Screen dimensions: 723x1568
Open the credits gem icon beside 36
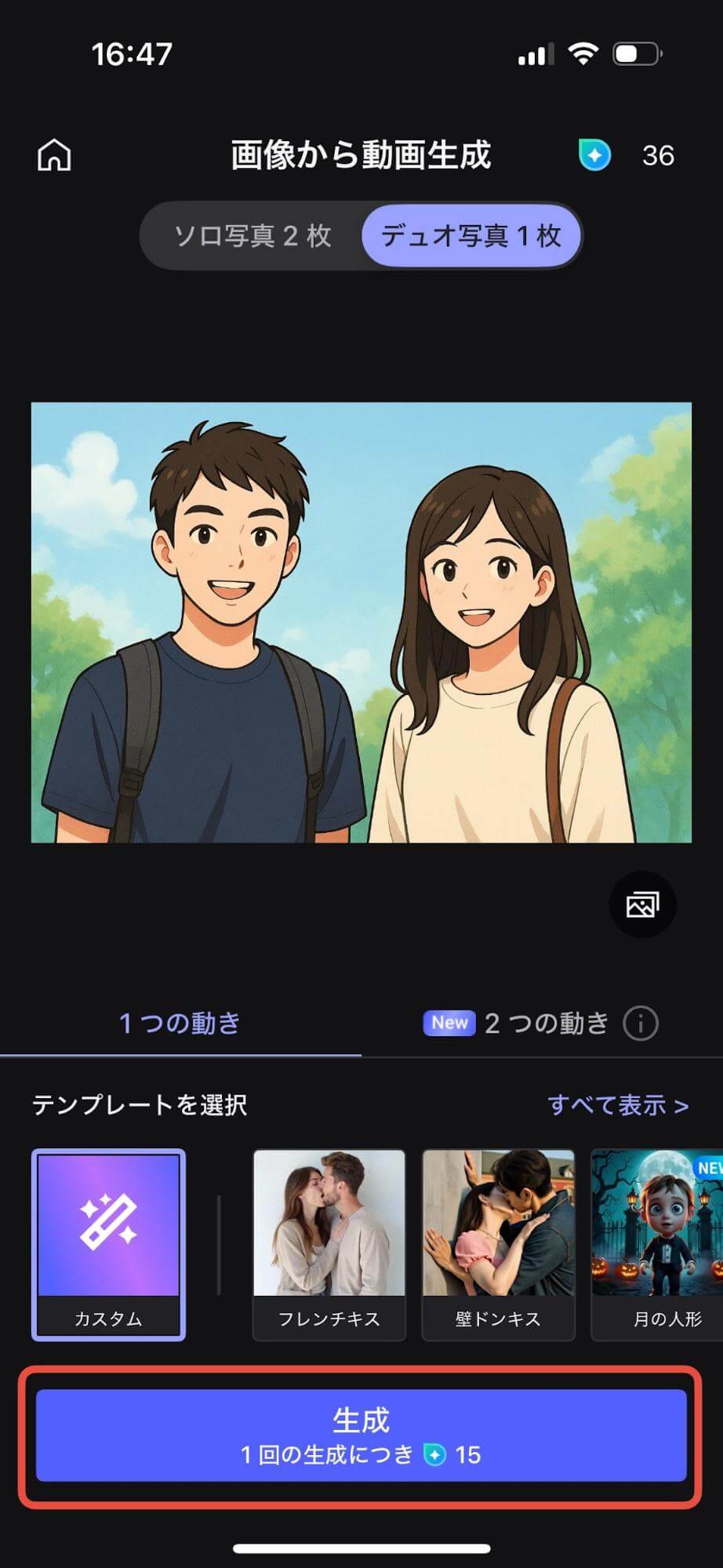[597, 155]
